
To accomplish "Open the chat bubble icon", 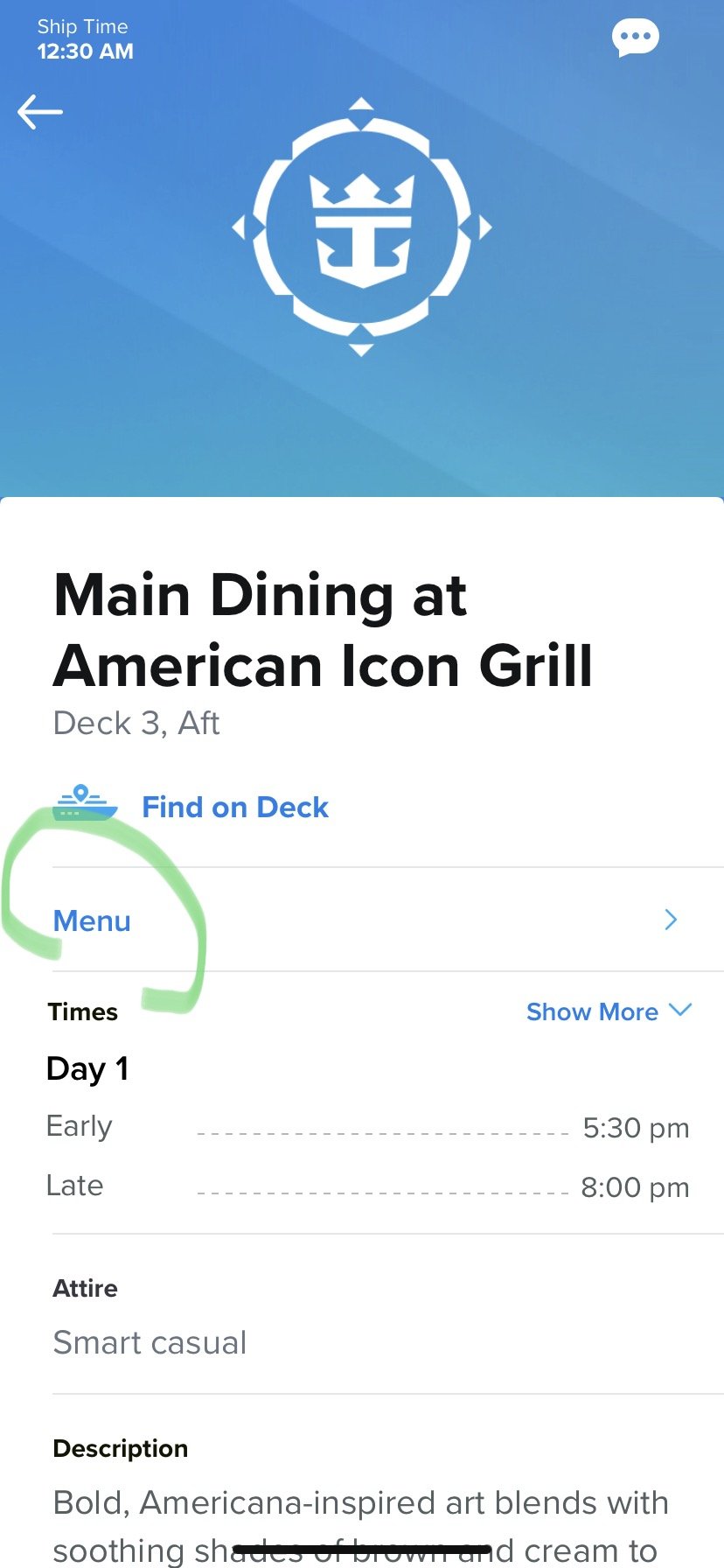I will click(635, 38).
